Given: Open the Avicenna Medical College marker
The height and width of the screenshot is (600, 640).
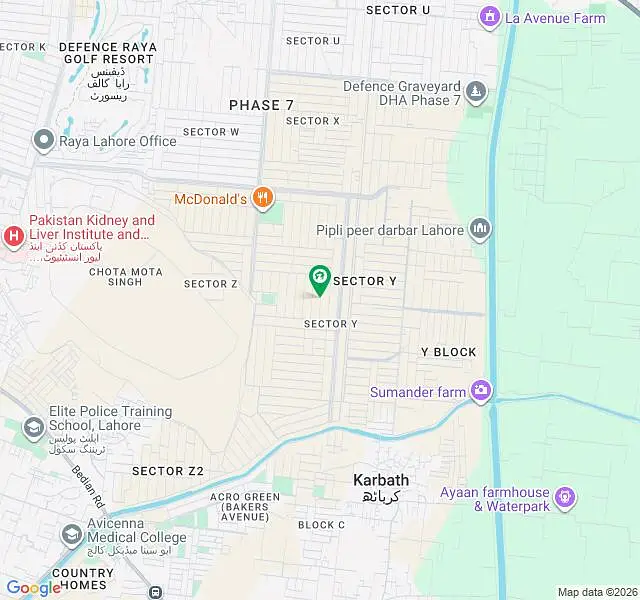Looking at the screenshot, I should coord(72,535).
